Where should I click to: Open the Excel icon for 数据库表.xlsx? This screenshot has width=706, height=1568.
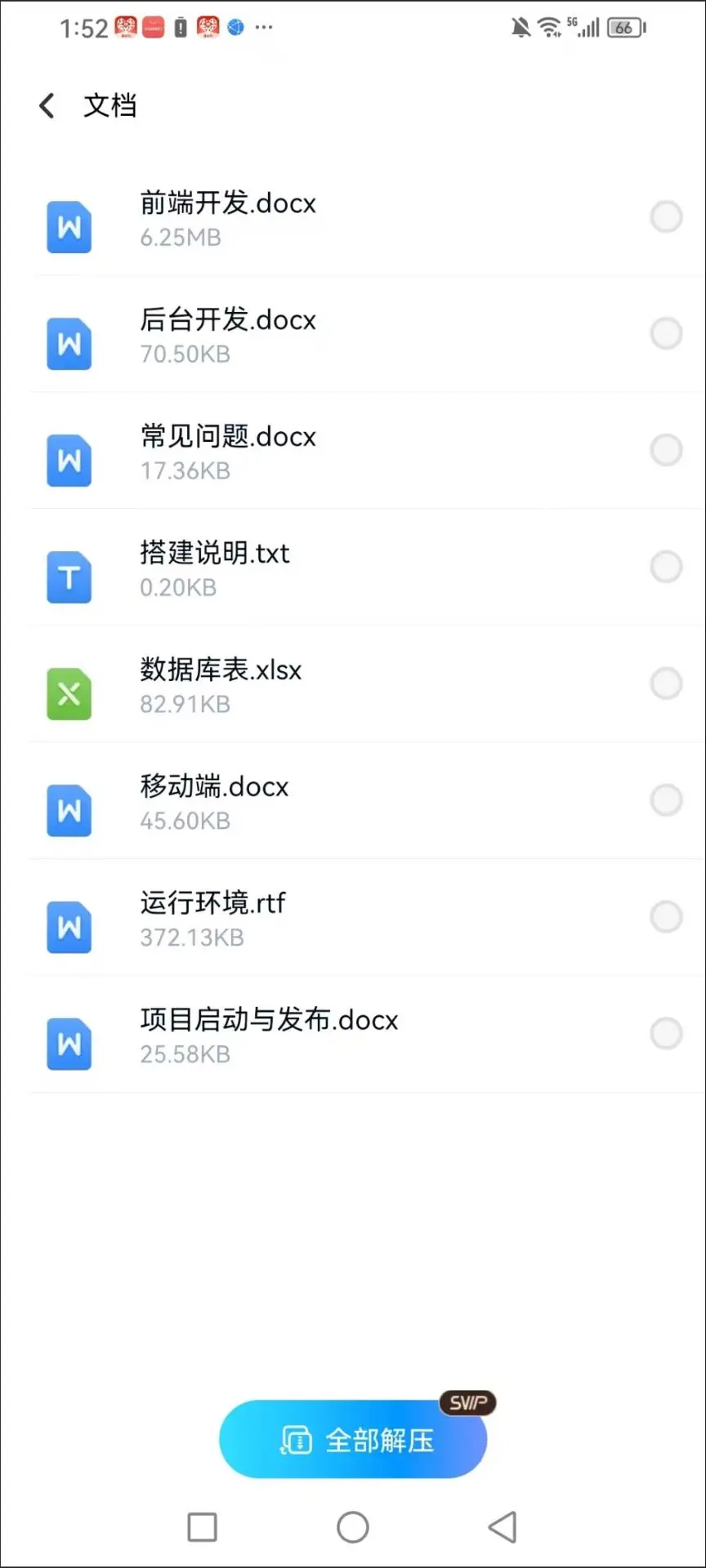(x=69, y=693)
